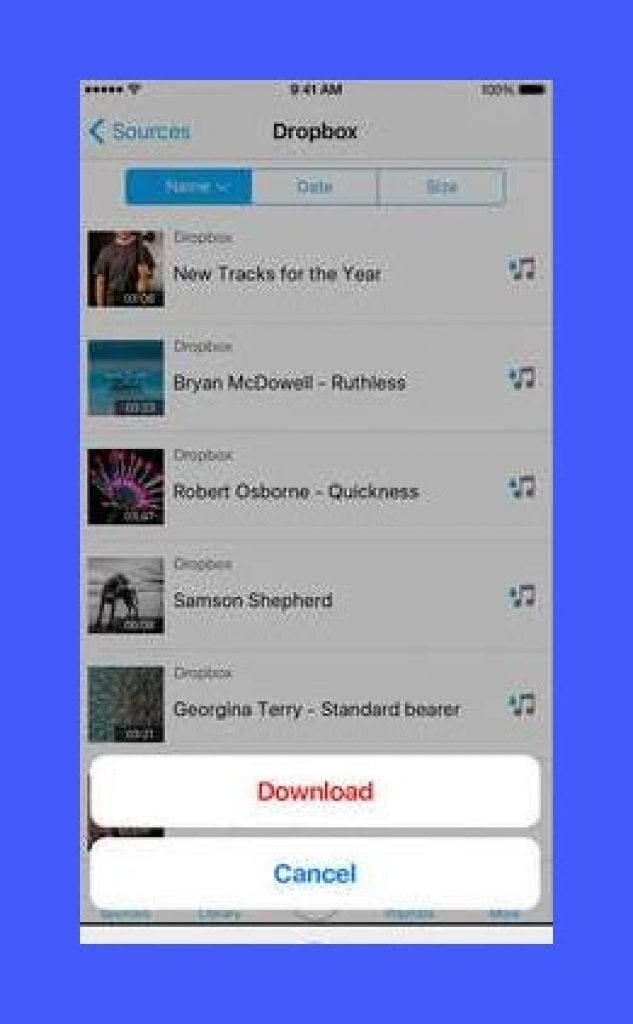Open the Samson Shepherd track
This screenshot has width=633, height=1024.
[316, 596]
